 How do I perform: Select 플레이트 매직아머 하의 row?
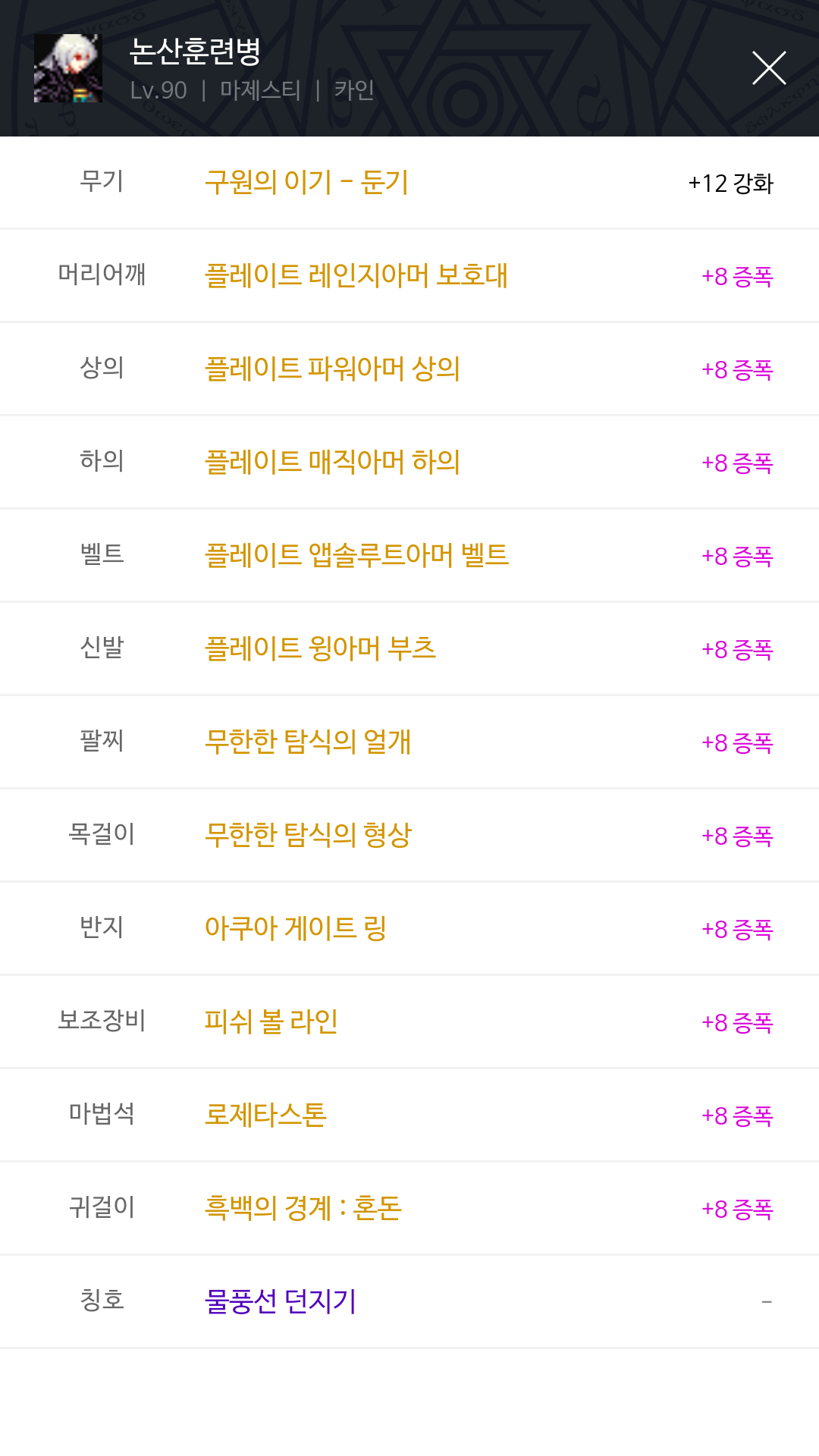[409, 462]
